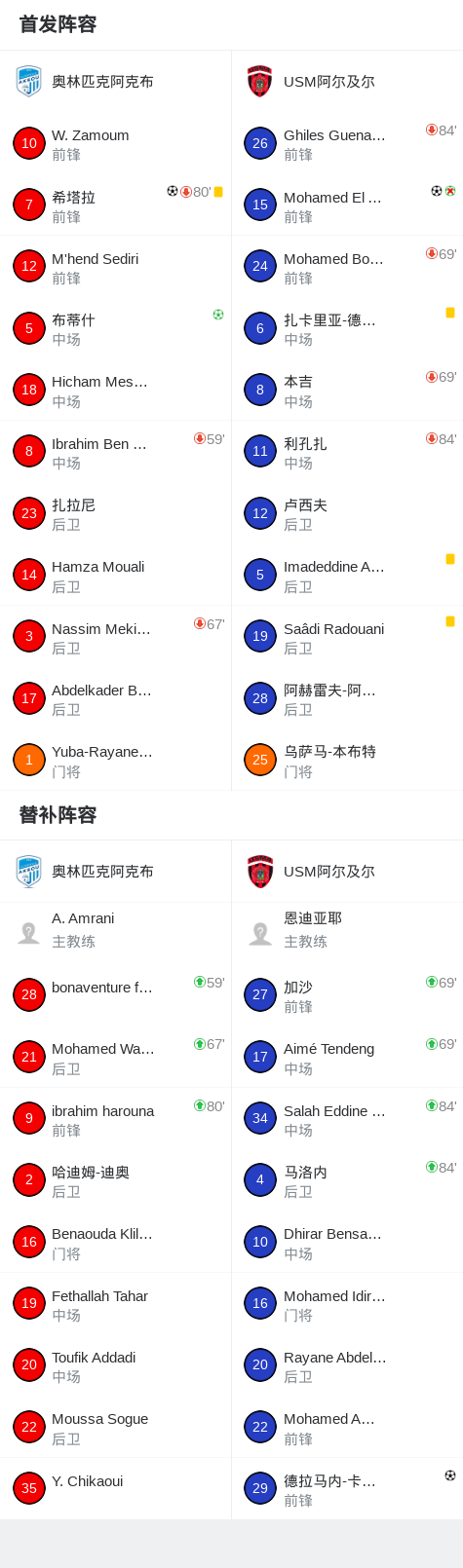View player 希塔拉 details

click(x=115, y=205)
